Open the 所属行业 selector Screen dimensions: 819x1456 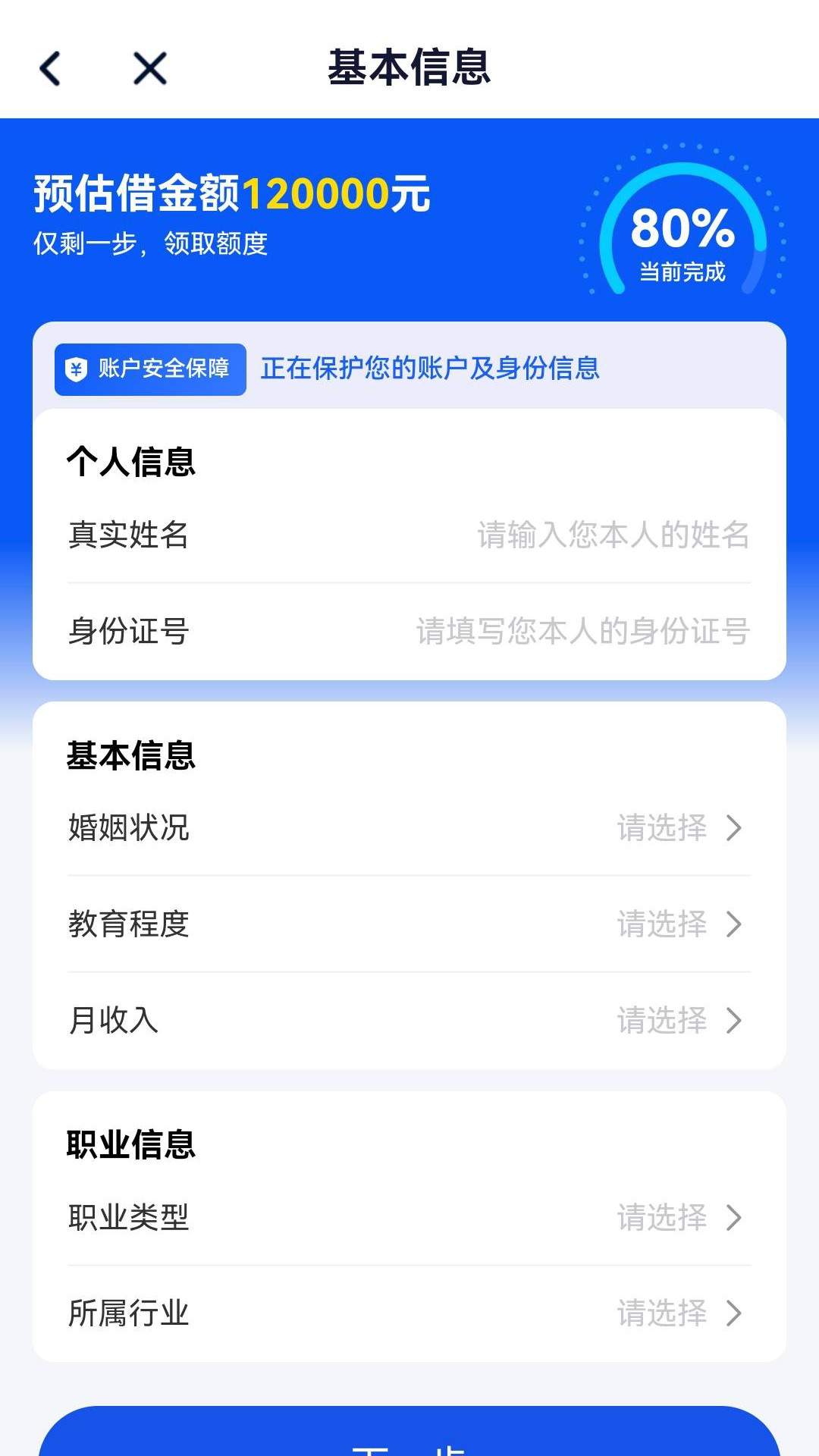(x=409, y=1313)
